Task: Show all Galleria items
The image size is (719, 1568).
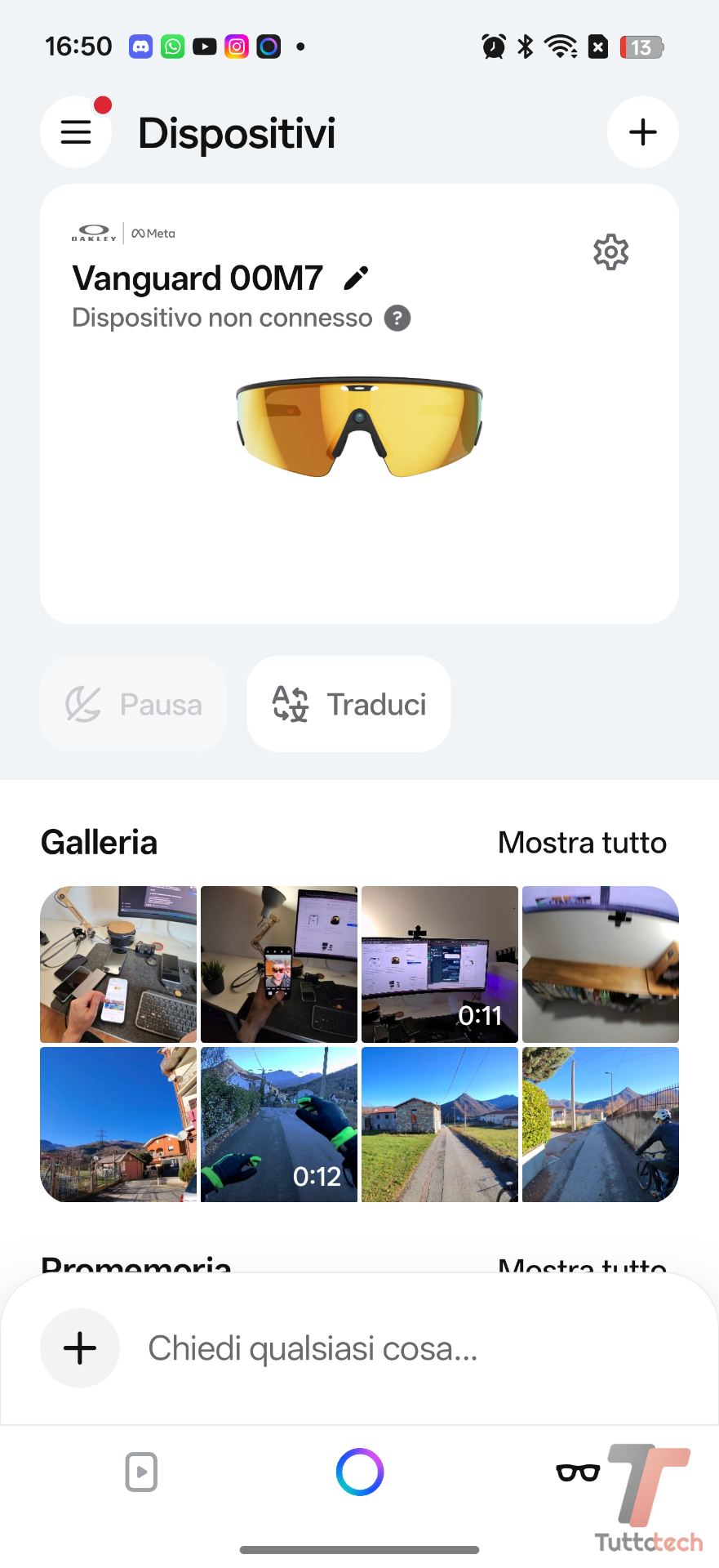Action: [582, 843]
